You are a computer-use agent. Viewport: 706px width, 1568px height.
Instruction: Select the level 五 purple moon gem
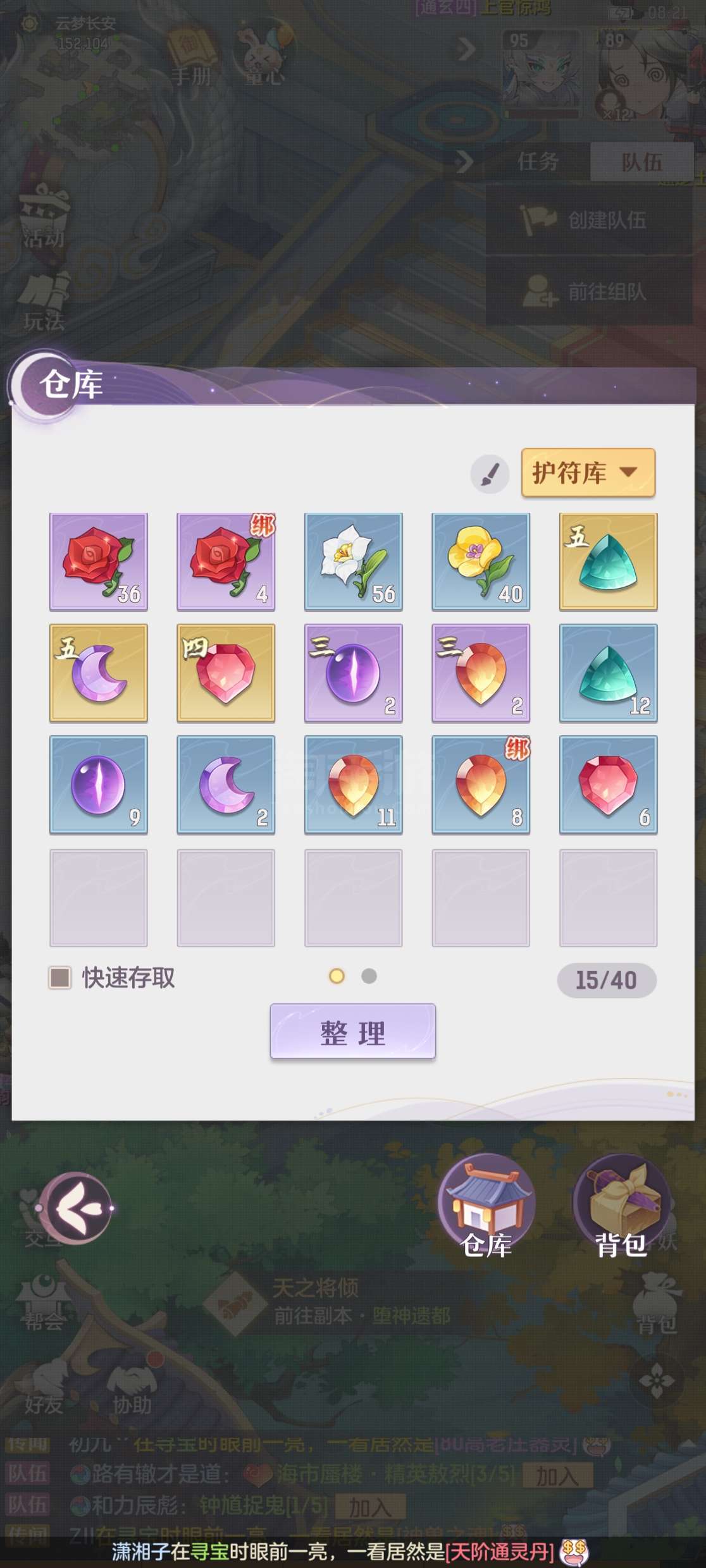99,673
